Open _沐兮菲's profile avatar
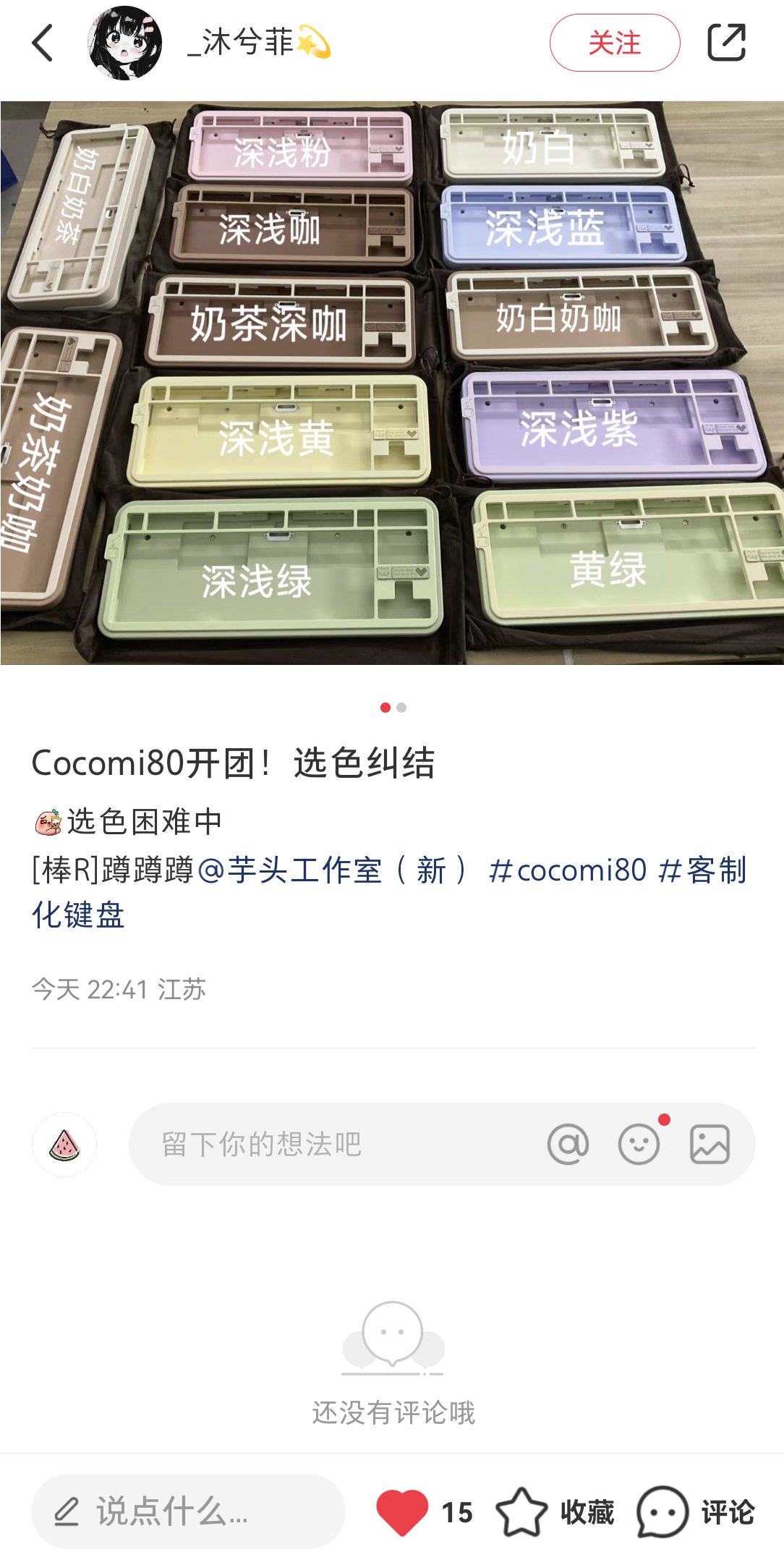 [x=124, y=43]
